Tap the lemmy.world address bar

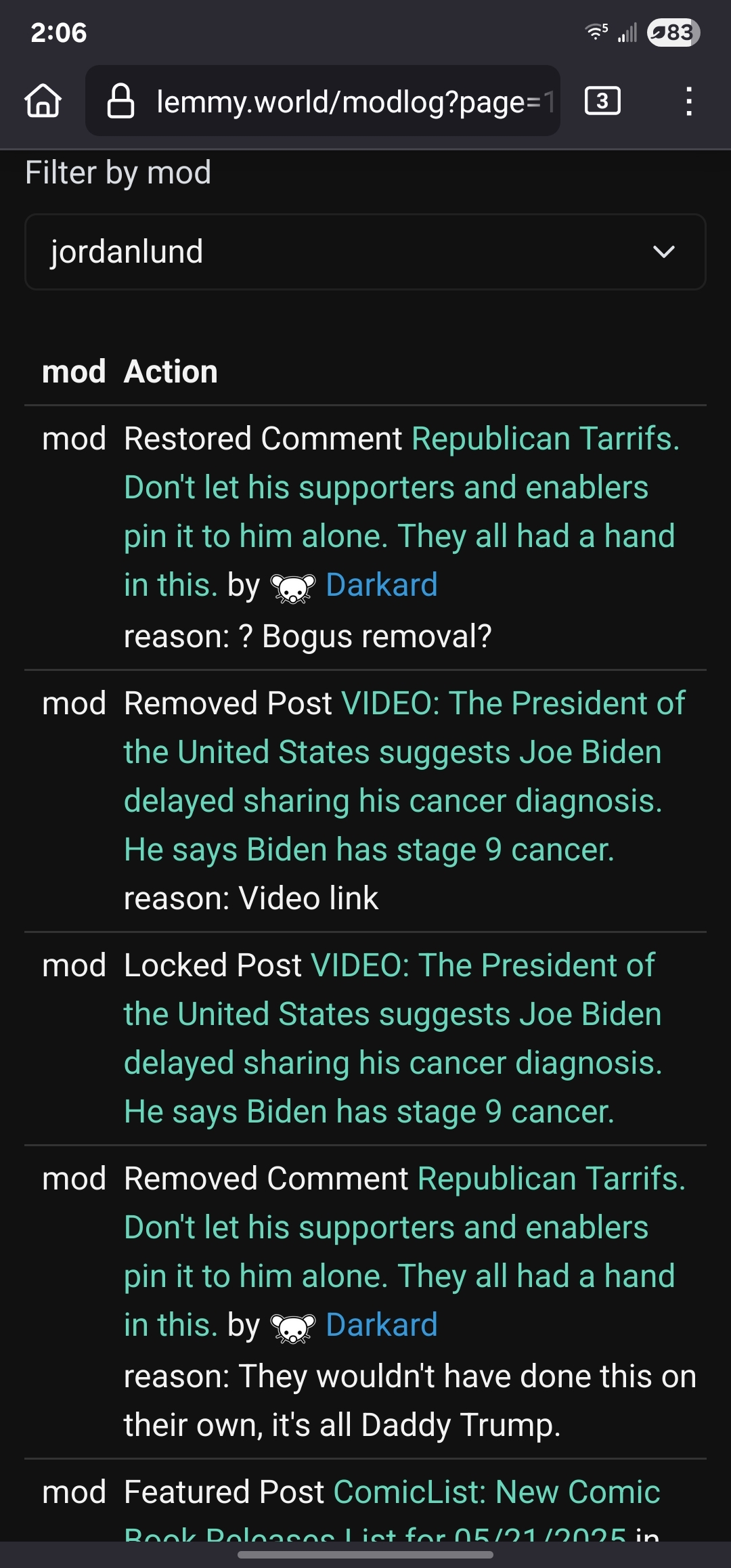pos(338,102)
